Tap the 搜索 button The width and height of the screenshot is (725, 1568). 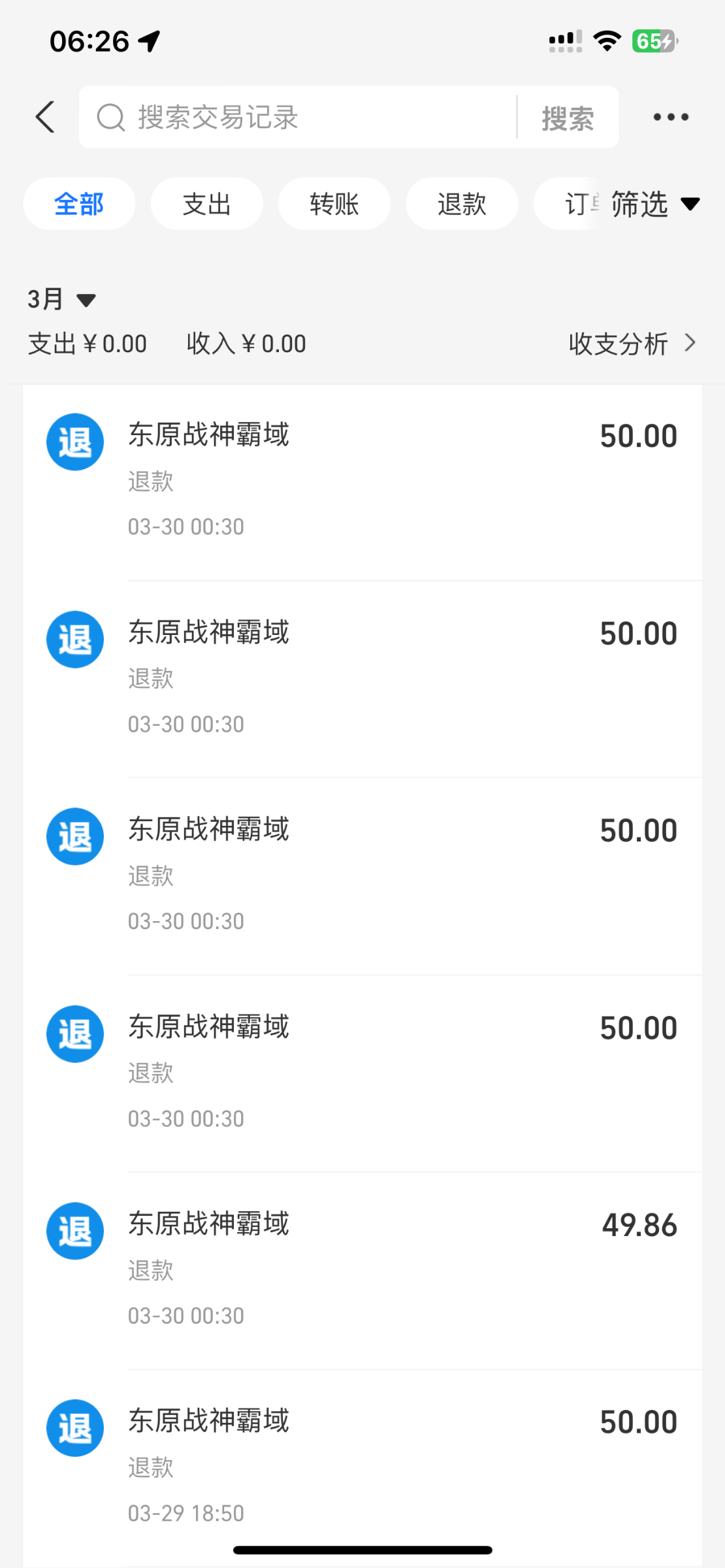[x=568, y=118]
